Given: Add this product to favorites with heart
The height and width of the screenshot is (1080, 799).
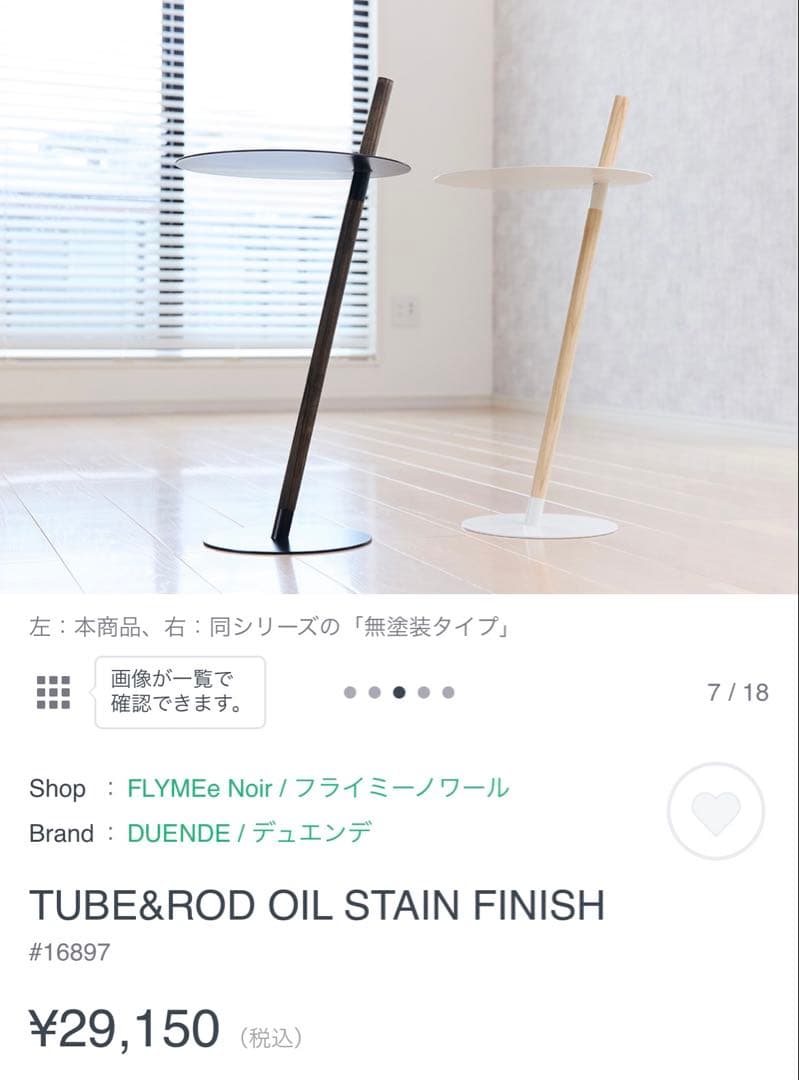Looking at the screenshot, I should point(715,811).
